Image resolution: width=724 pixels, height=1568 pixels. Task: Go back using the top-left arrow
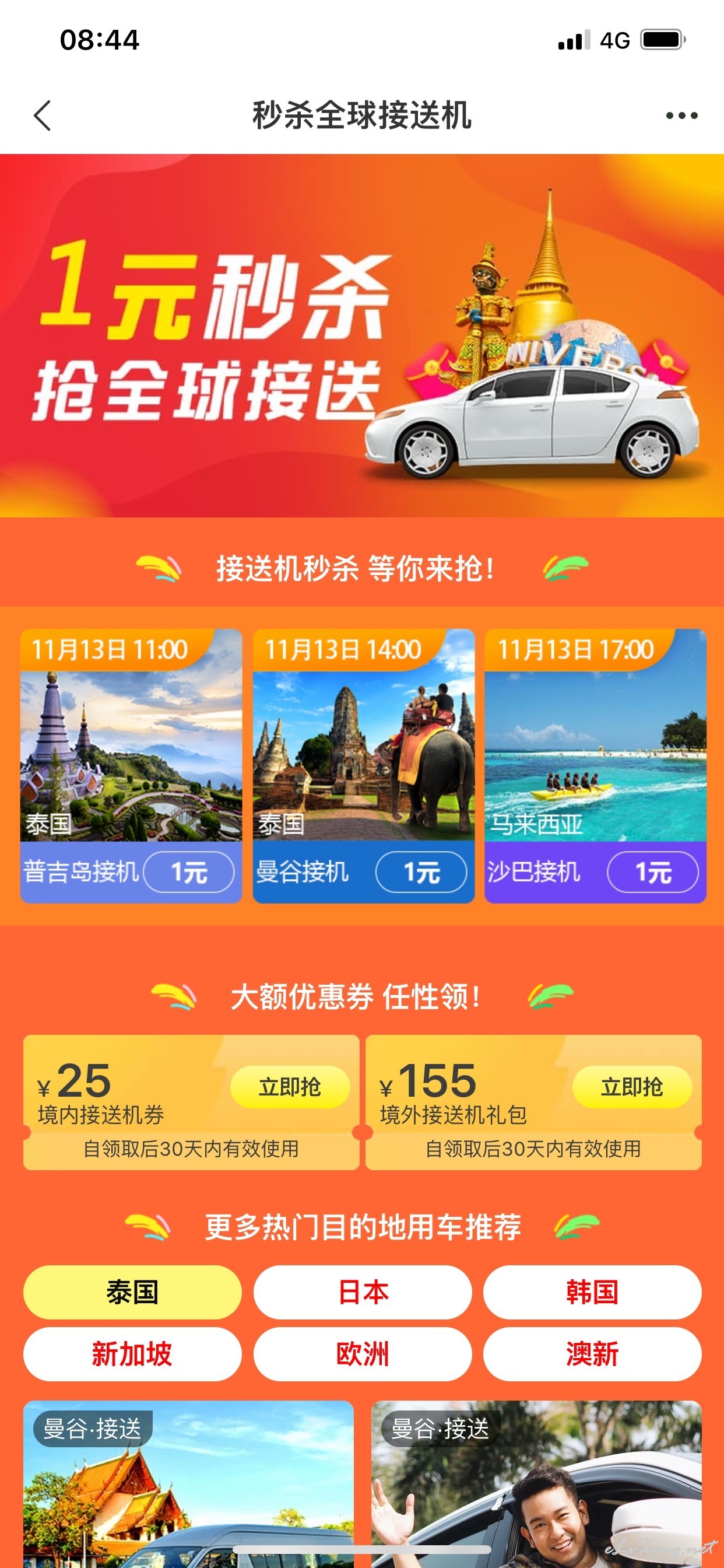pyautogui.click(x=42, y=115)
